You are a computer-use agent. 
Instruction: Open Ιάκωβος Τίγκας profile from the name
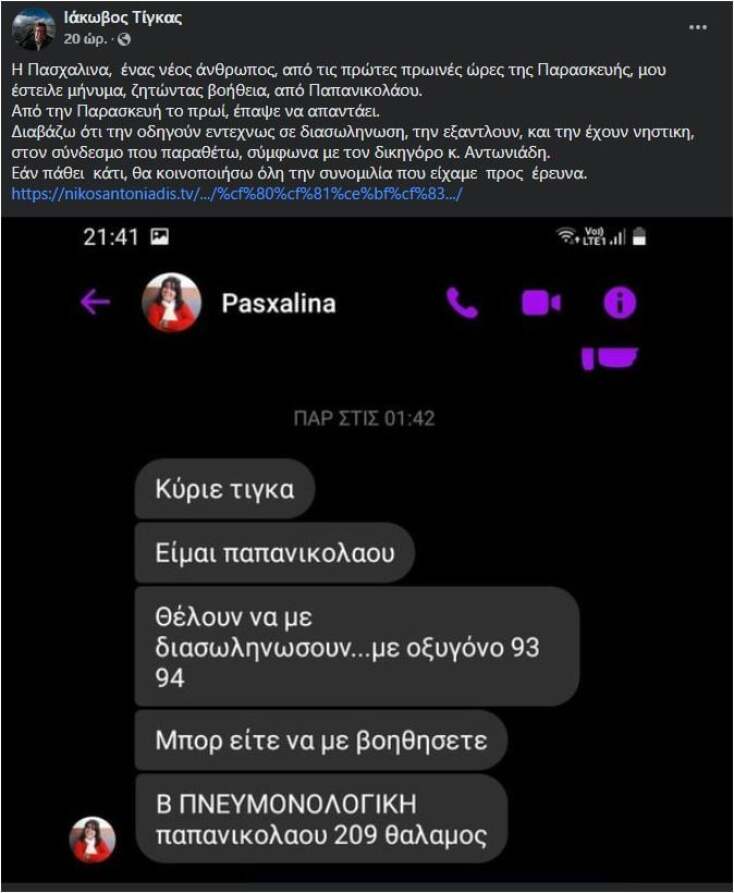tap(123, 18)
